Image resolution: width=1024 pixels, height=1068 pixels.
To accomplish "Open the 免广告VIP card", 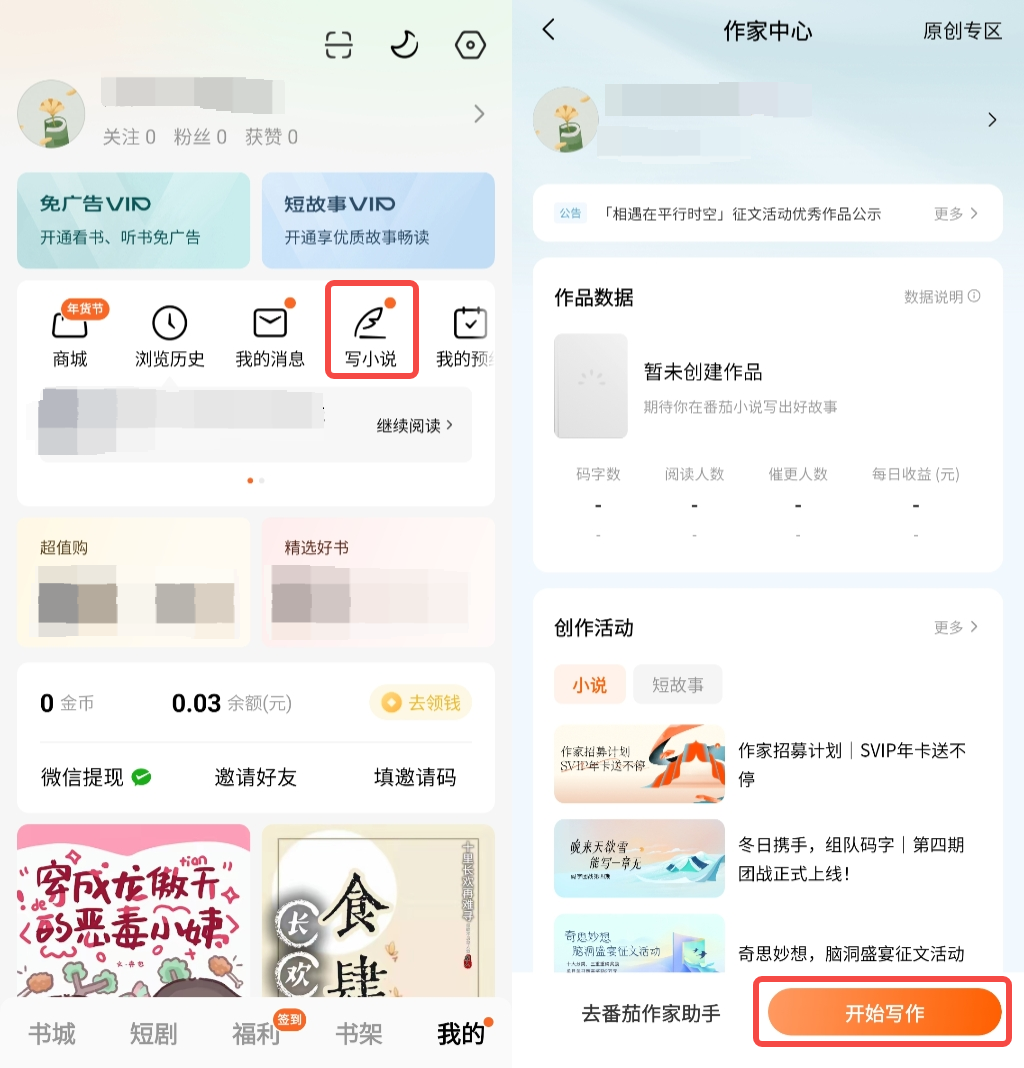I will [x=133, y=220].
